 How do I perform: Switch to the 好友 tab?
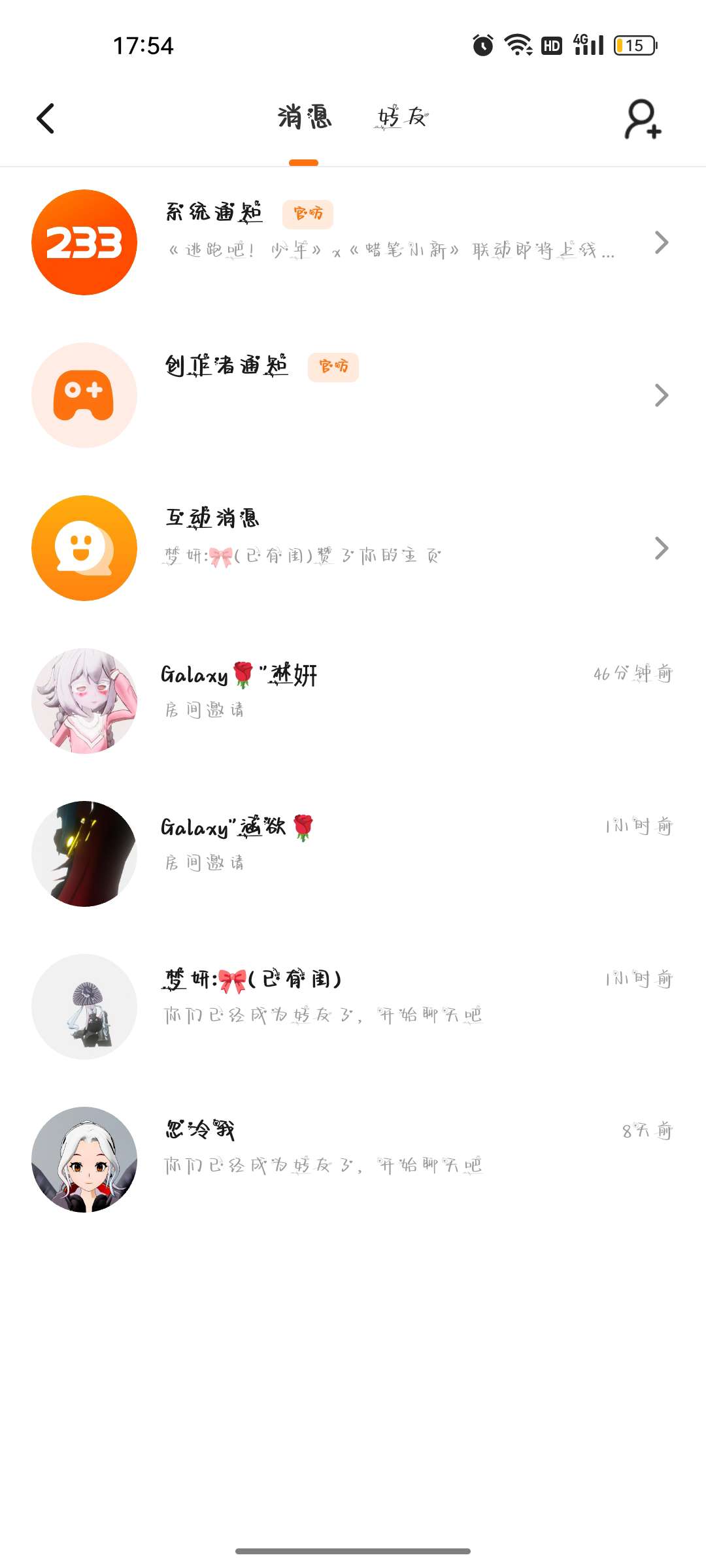pos(402,118)
